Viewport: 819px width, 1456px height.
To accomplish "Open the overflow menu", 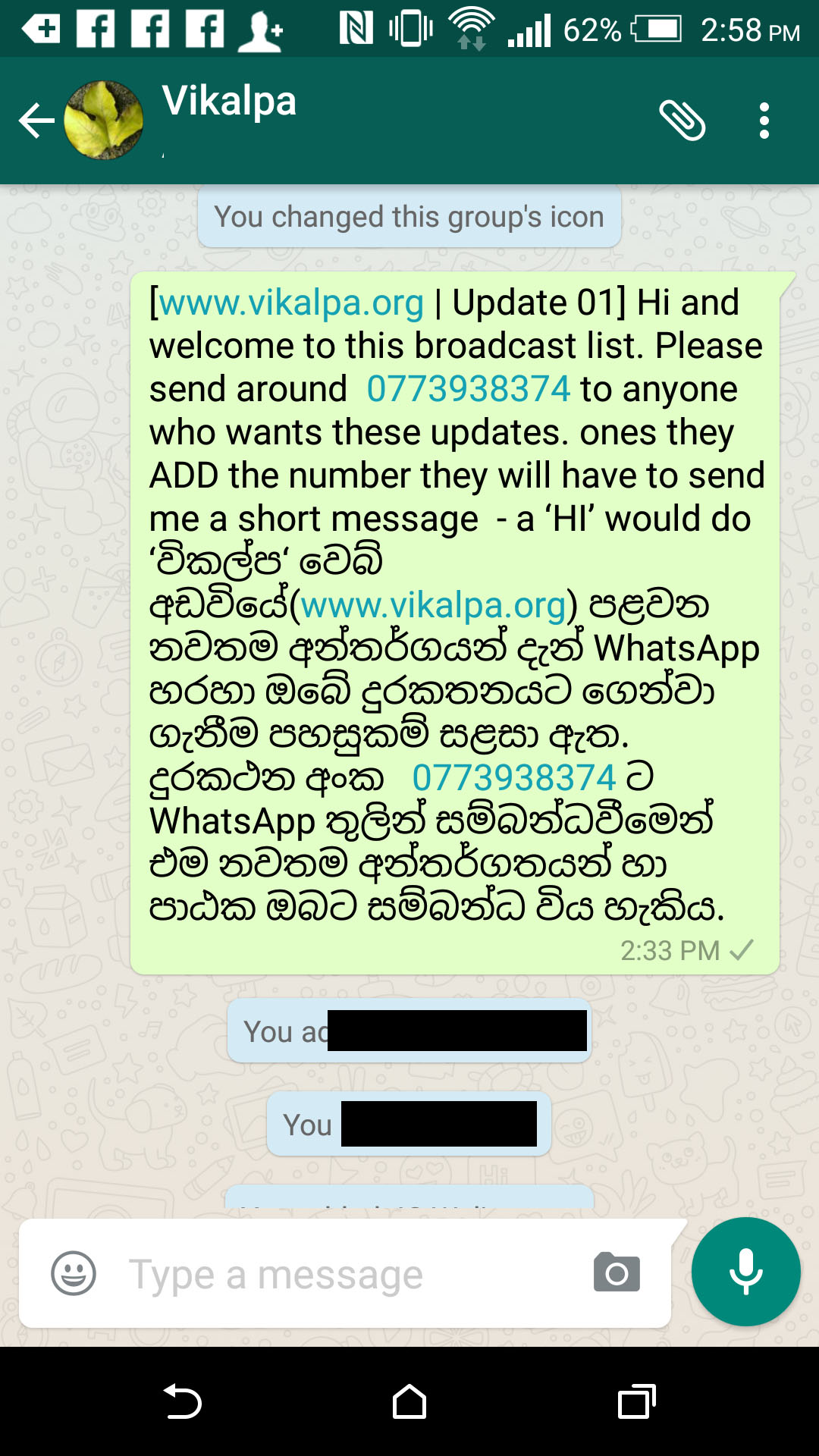I will click(764, 121).
